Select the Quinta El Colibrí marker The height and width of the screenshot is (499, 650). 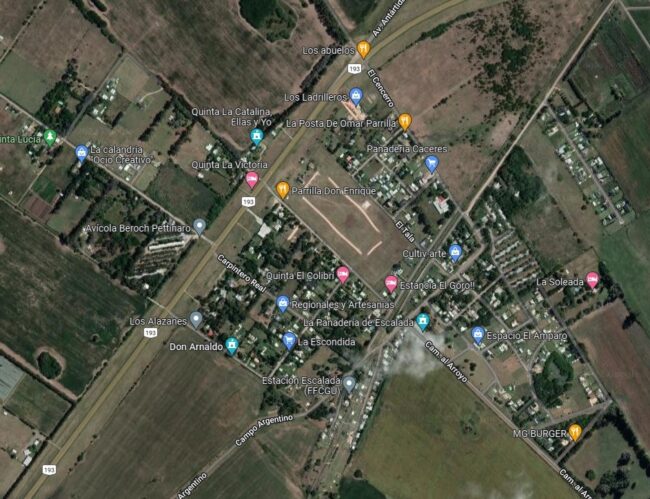(x=343, y=274)
